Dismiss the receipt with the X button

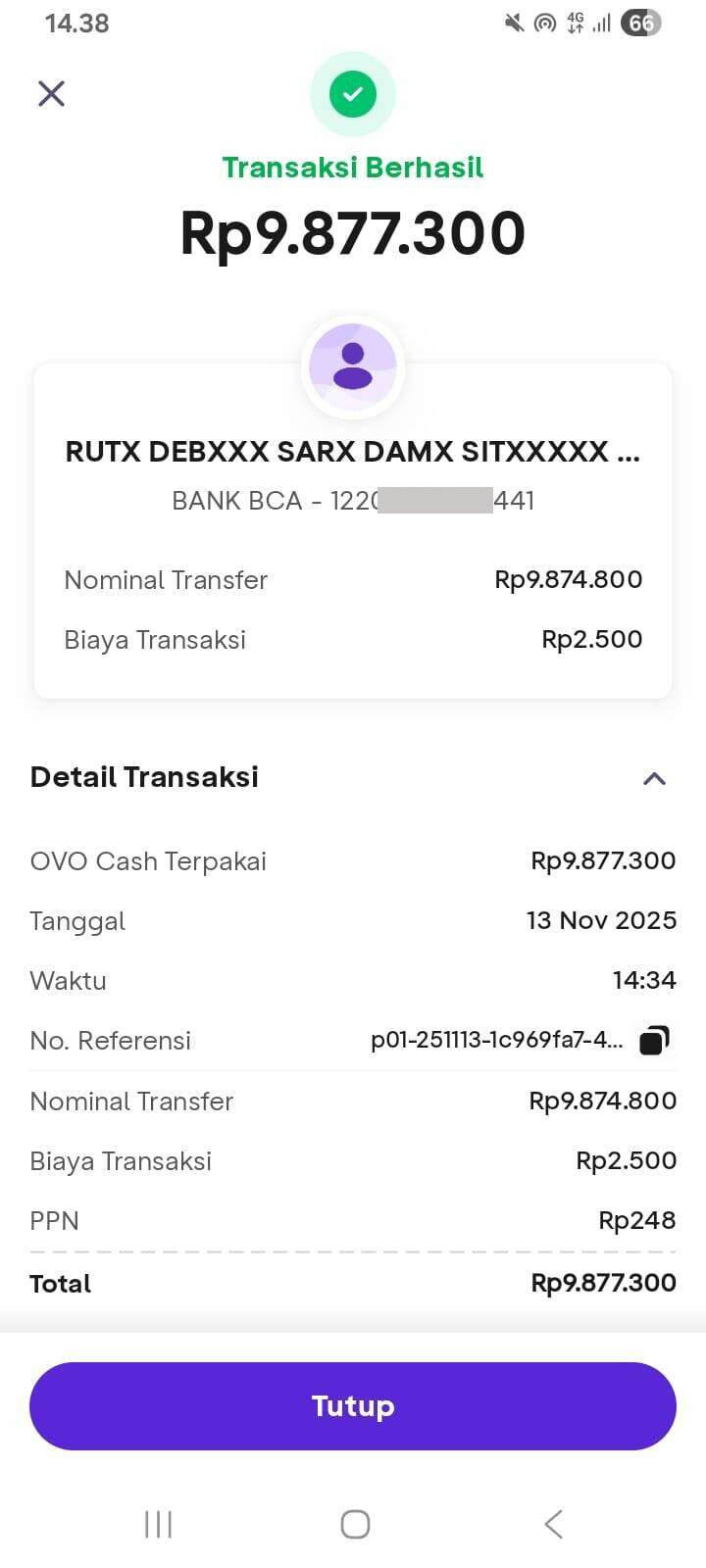point(50,93)
